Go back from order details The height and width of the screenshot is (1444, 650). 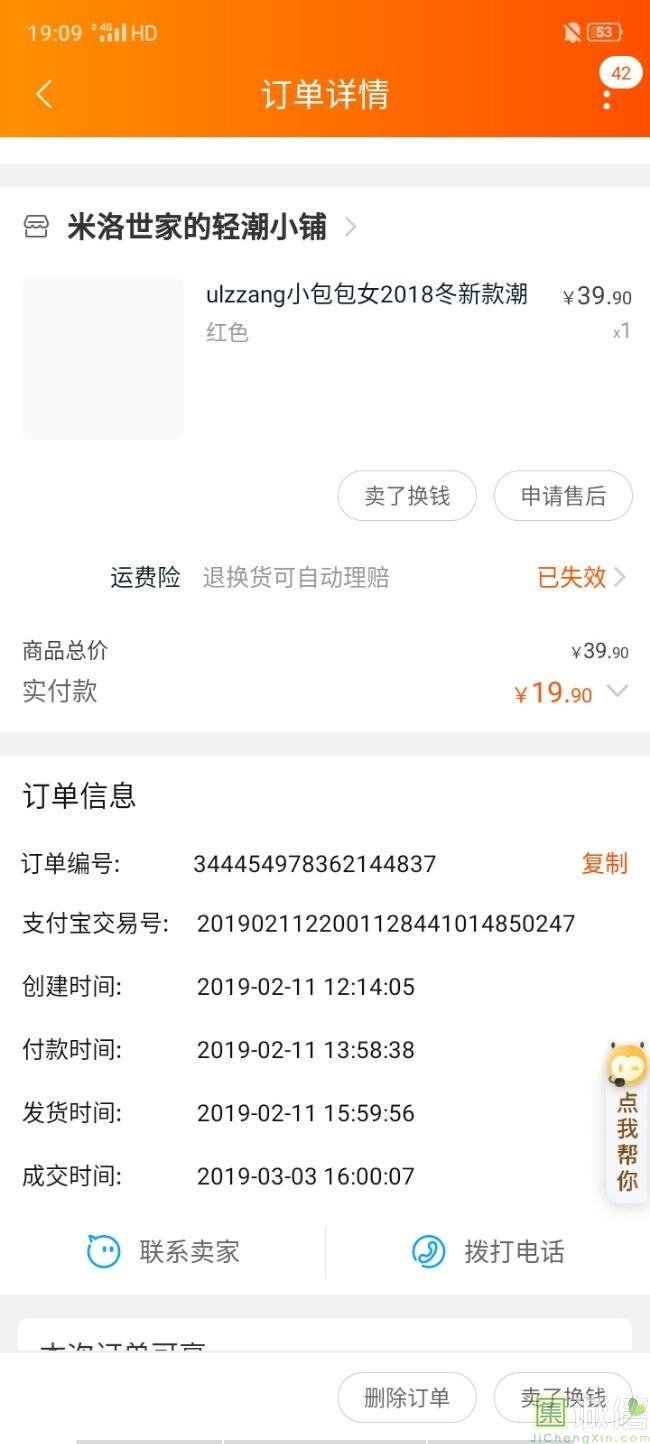click(x=43, y=94)
